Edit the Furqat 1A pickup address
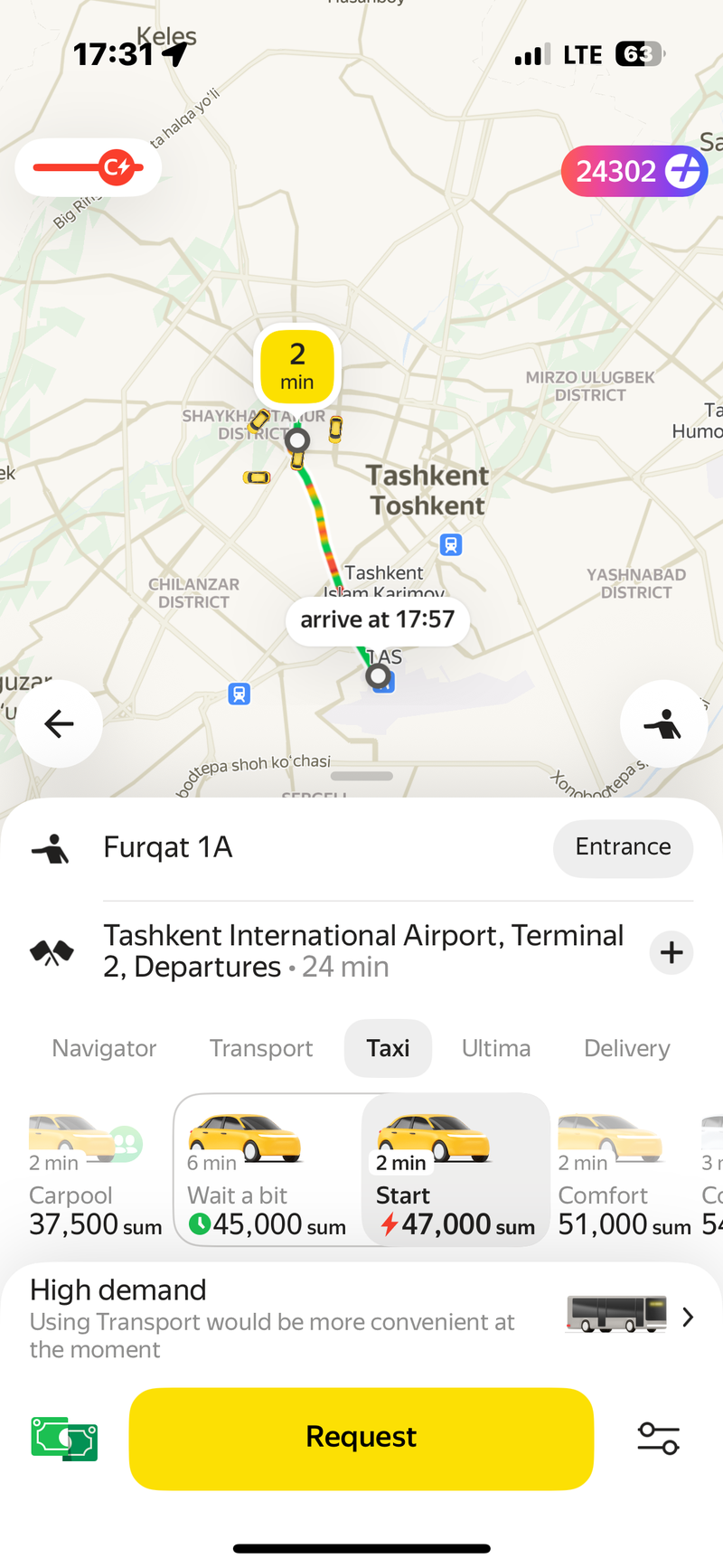Viewport: 723px width, 1568px height. pos(168,847)
